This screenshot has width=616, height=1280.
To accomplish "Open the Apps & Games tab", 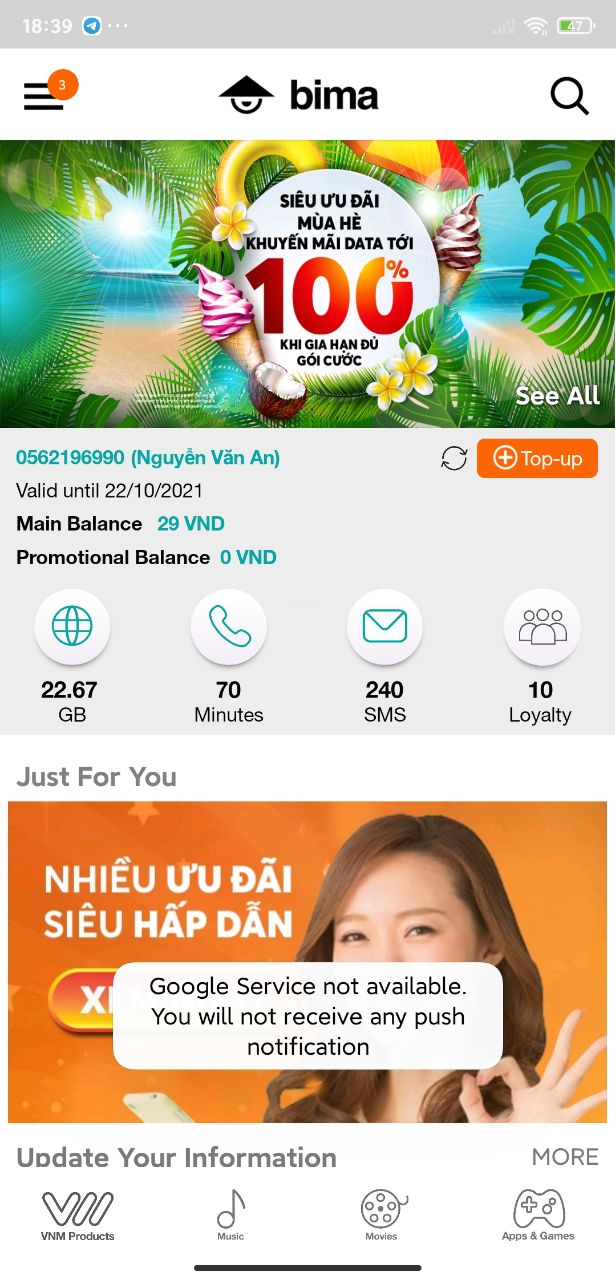I will pyautogui.click(x=538, y=1214).
